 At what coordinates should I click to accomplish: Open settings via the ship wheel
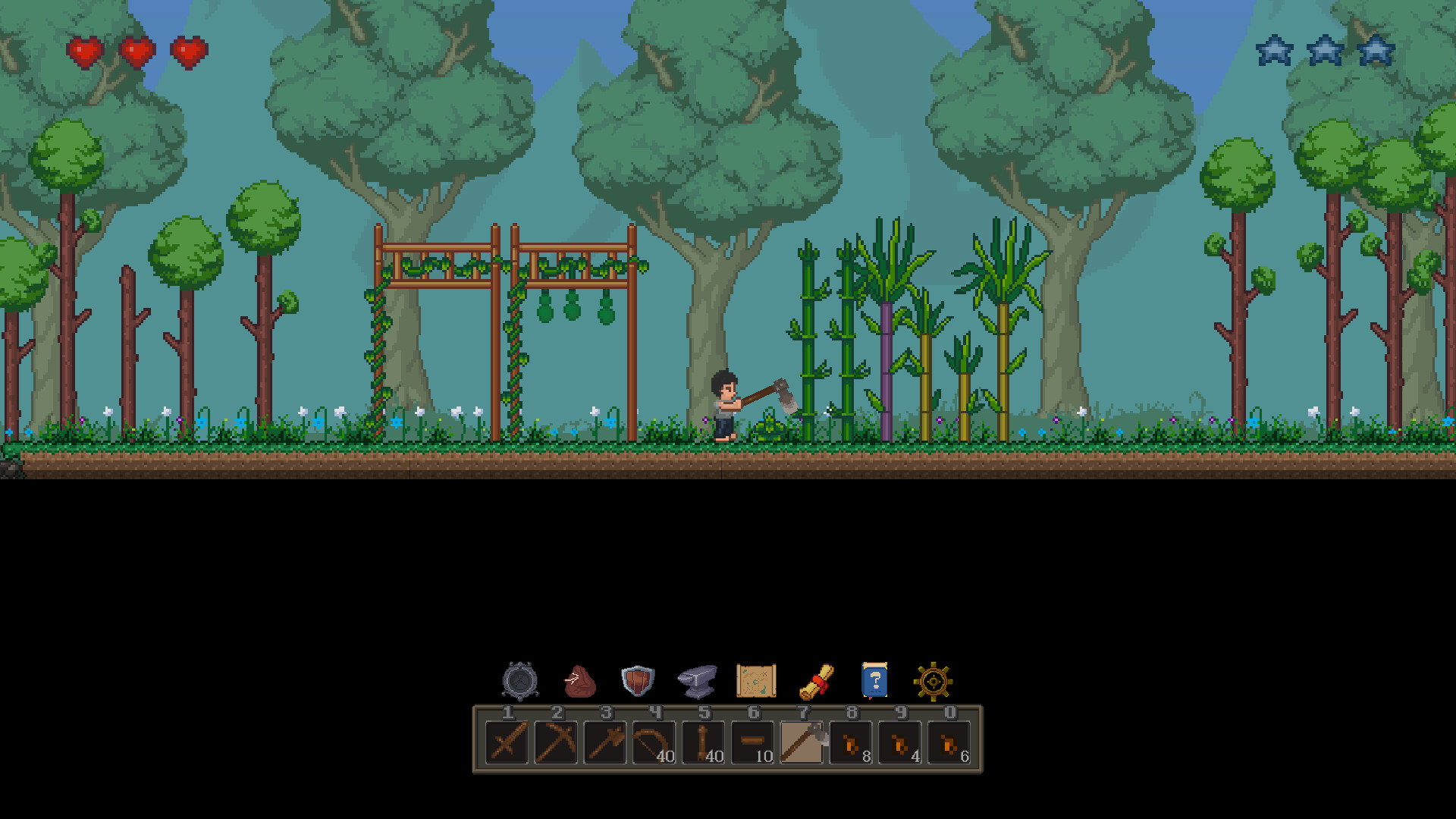[933, 681]
